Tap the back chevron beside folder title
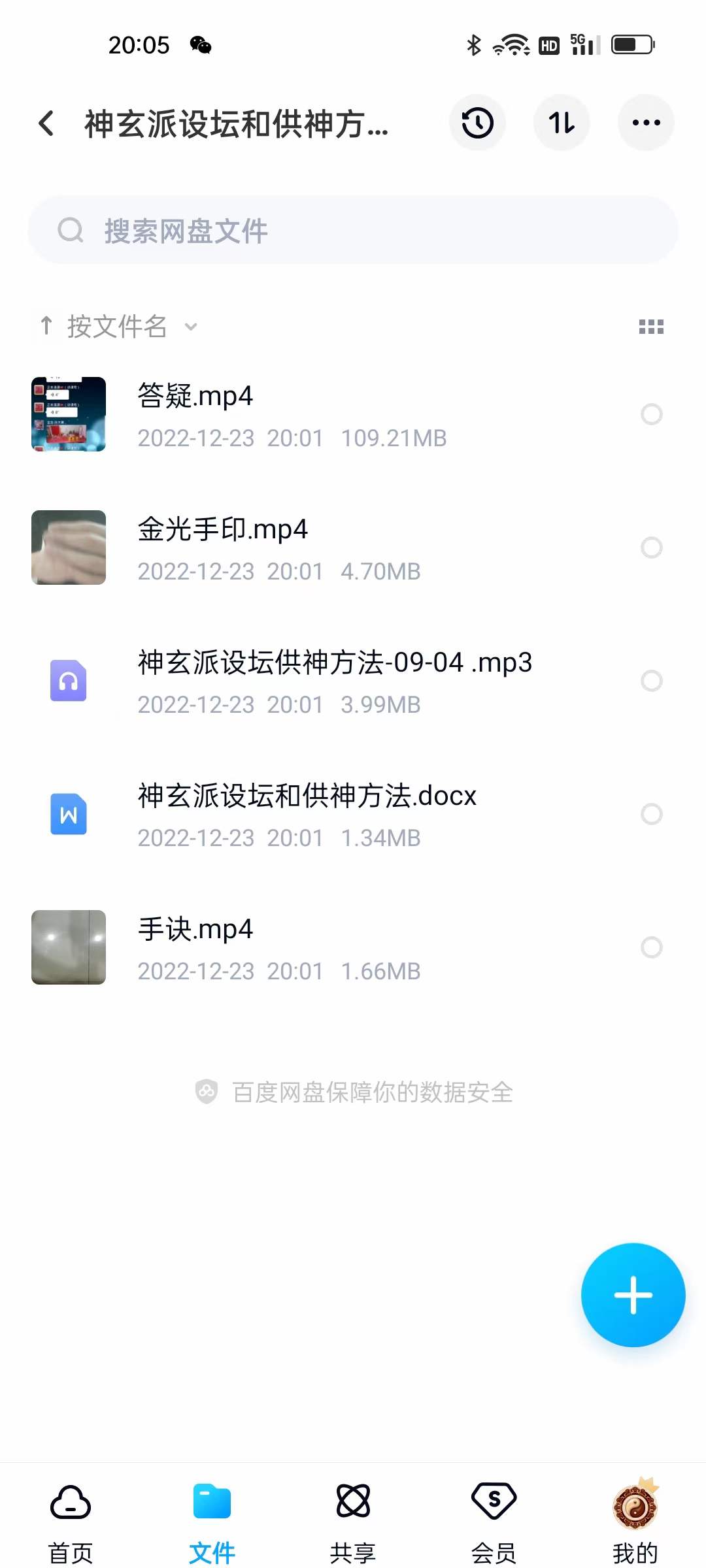 pyautogui.click(x=46, y=123)
